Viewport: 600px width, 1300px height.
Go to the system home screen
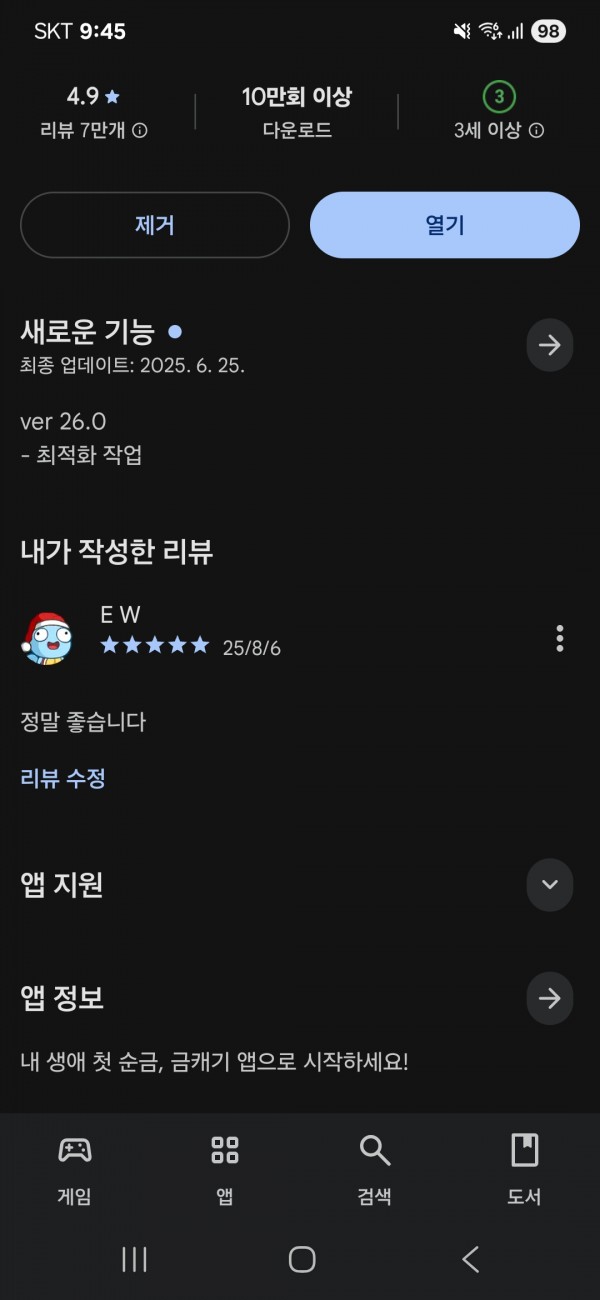click(302, 1259)
